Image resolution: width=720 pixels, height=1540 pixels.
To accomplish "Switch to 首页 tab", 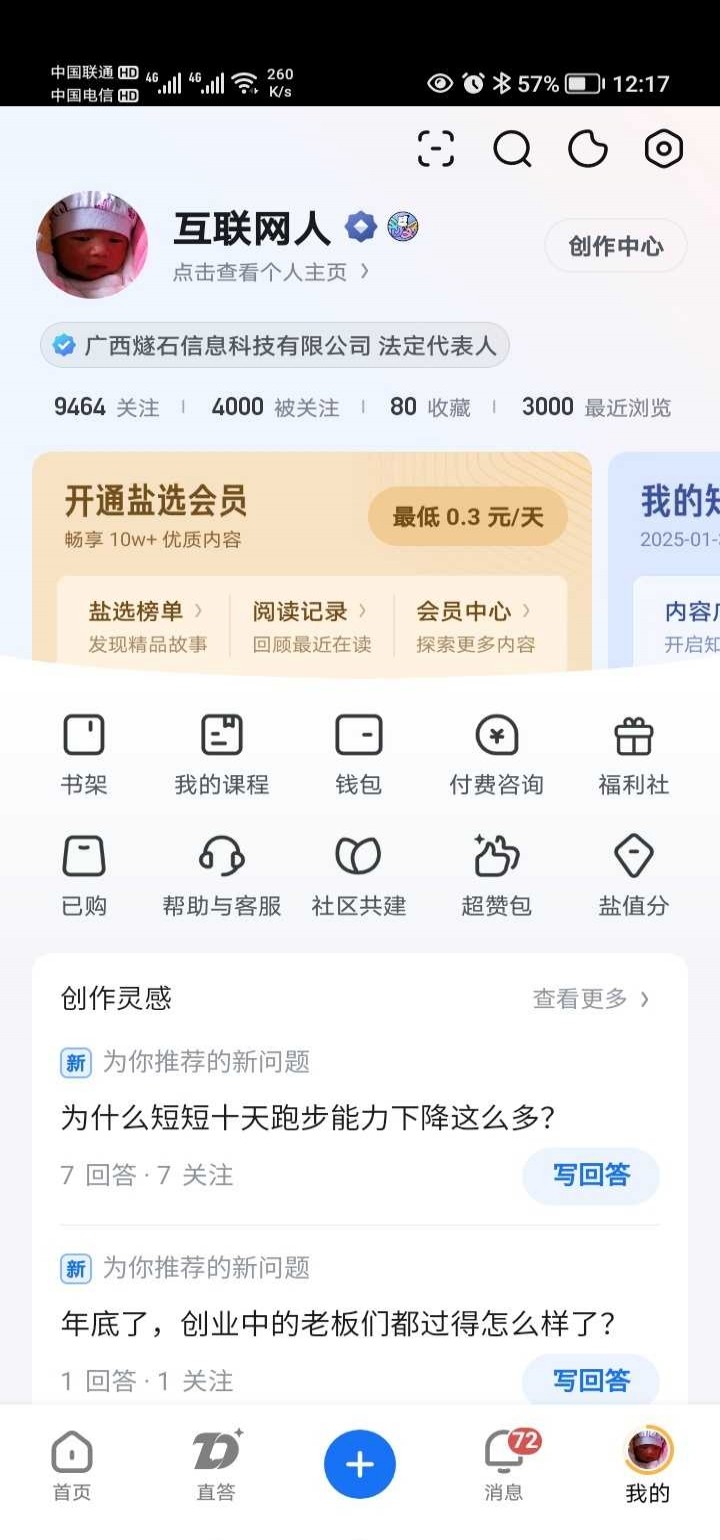I will pyautogui.click(x=72, y=1465).
